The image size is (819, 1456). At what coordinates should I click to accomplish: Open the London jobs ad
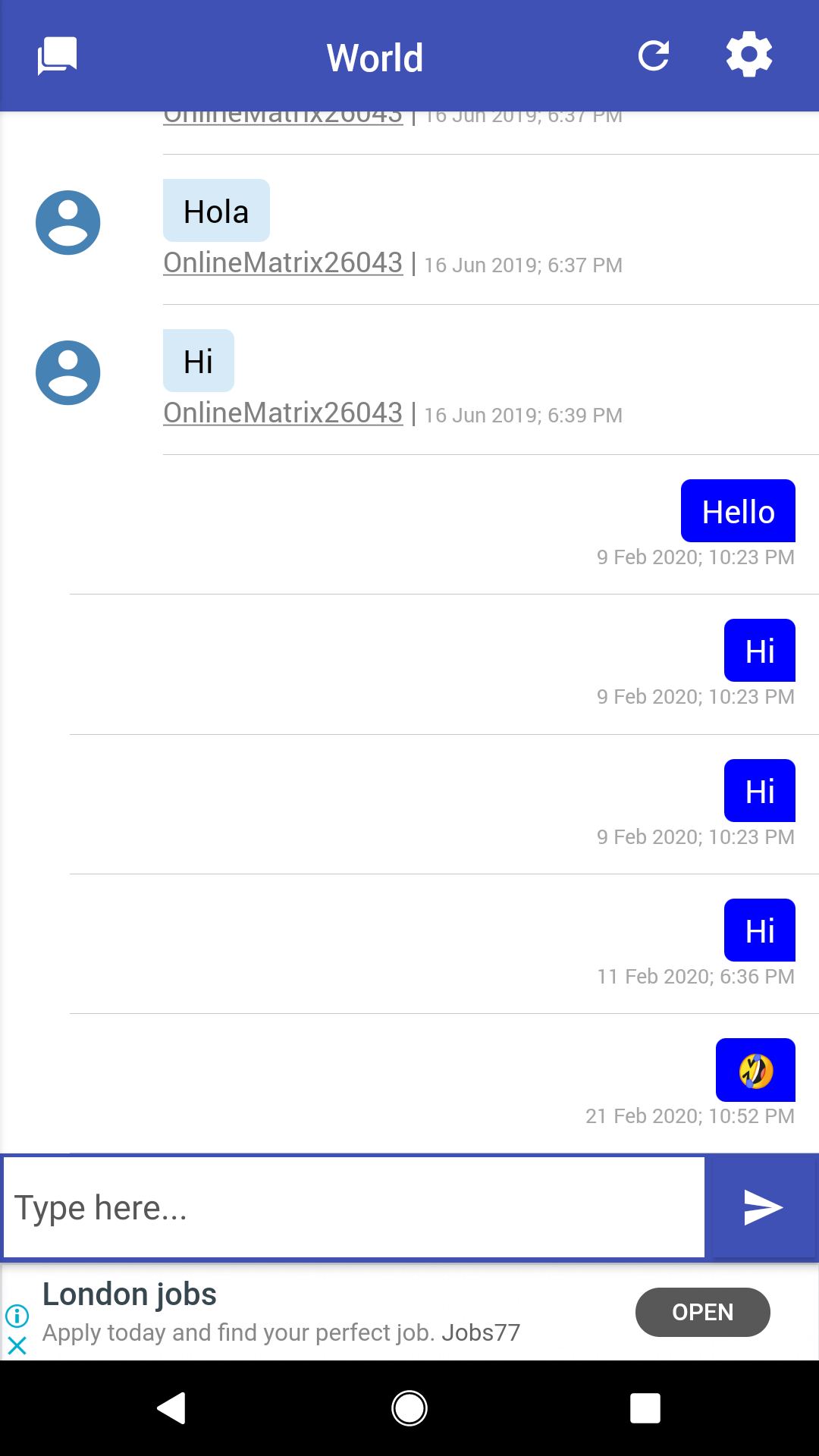coord(702,1312)
